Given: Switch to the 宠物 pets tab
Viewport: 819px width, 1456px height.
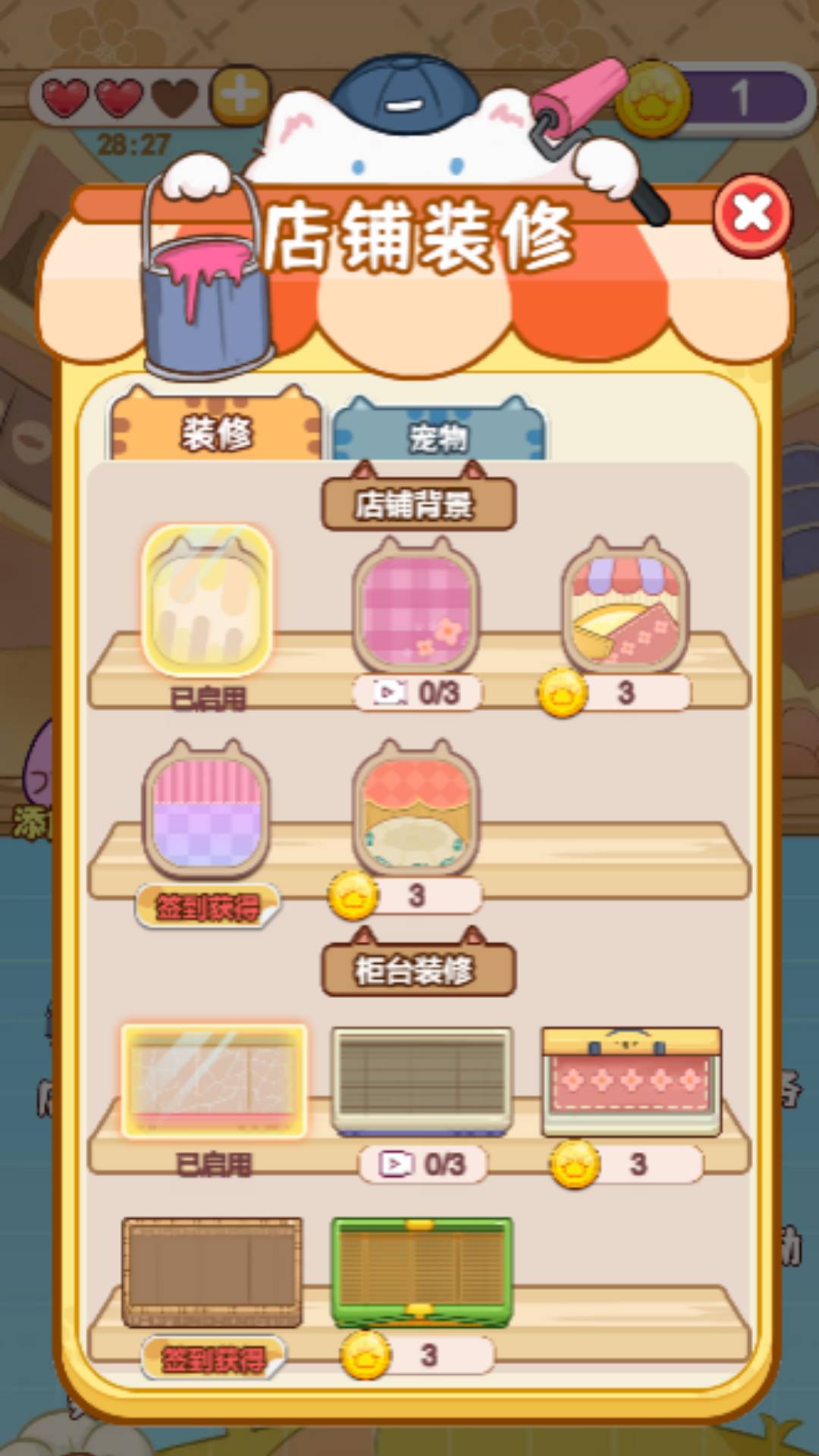Looking at the screenshot, I should tap(440, 435).
